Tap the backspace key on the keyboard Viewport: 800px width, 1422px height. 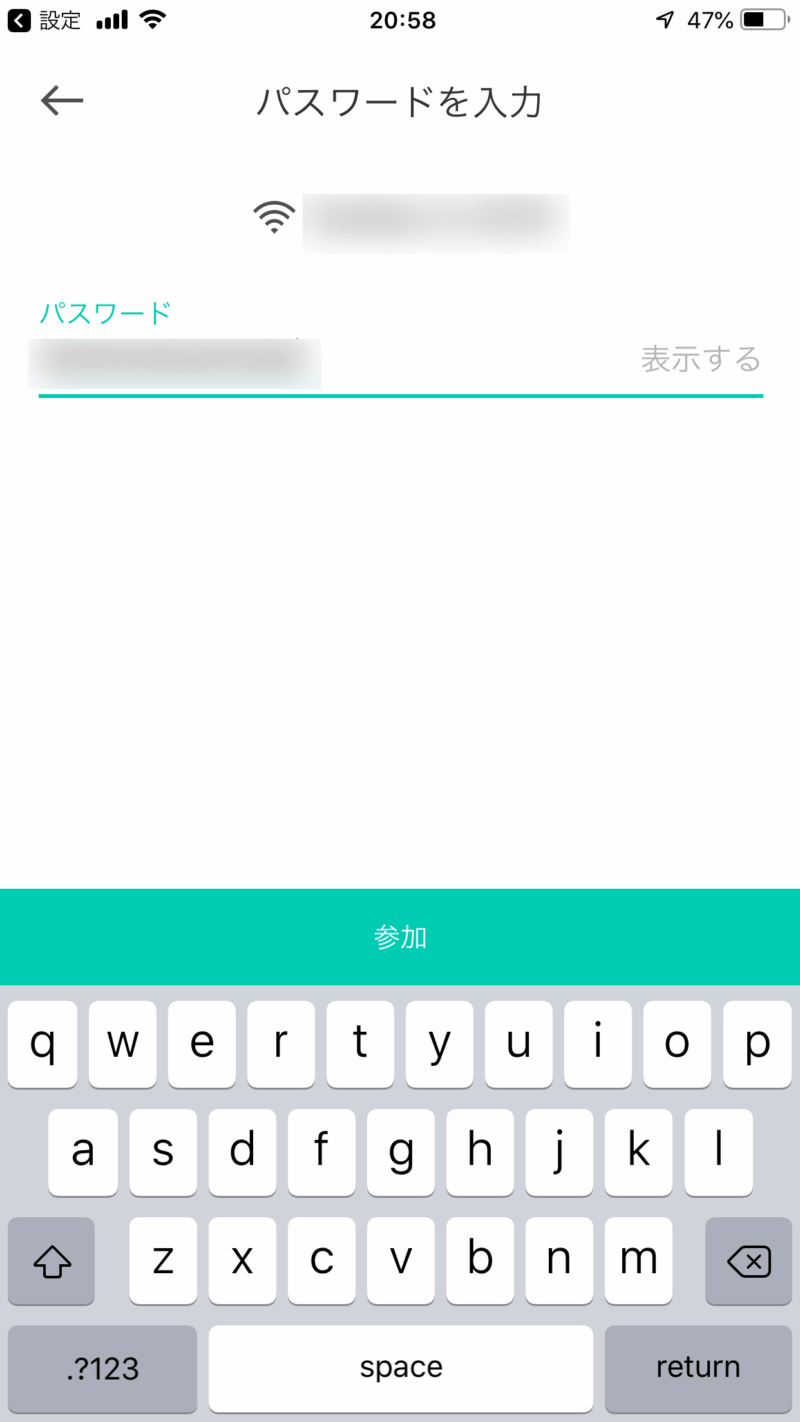748,1261
